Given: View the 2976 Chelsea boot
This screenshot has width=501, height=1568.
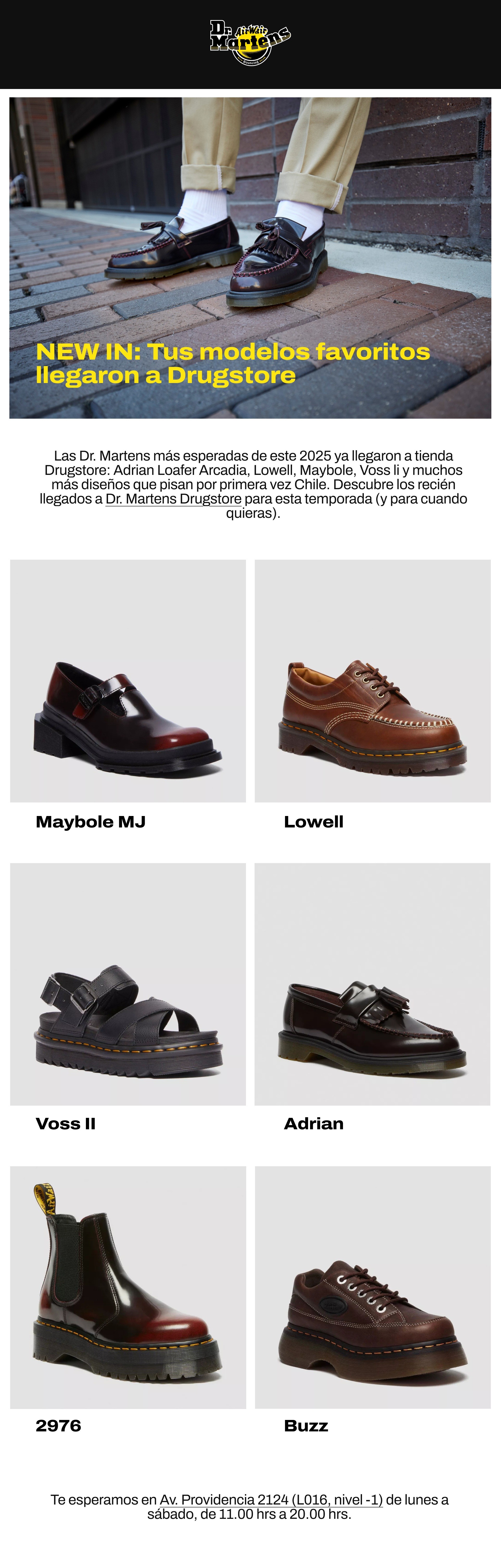Looking at the screenshot, I should [x=128, y=1287].
